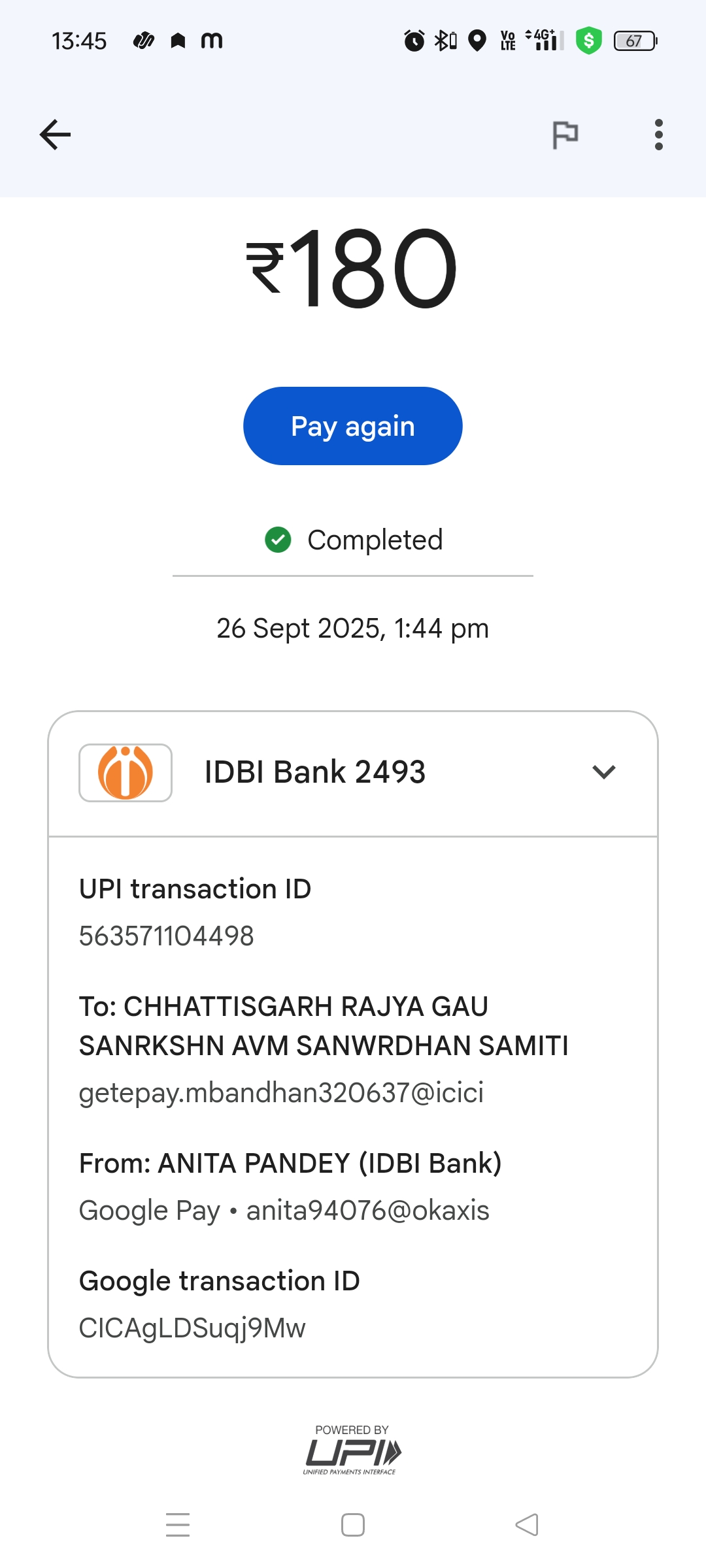Open recent apps from navigation bar
706x1568 pixels.
(178, 1525)
